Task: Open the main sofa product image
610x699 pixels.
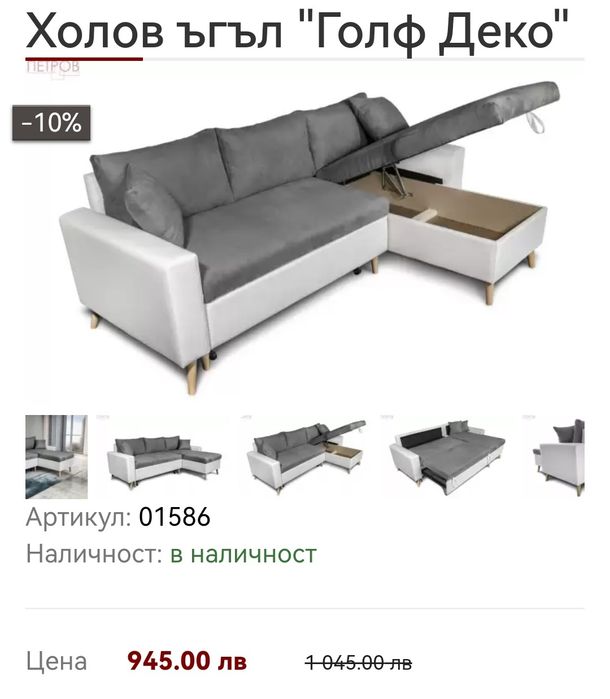Action: [305, 235]
